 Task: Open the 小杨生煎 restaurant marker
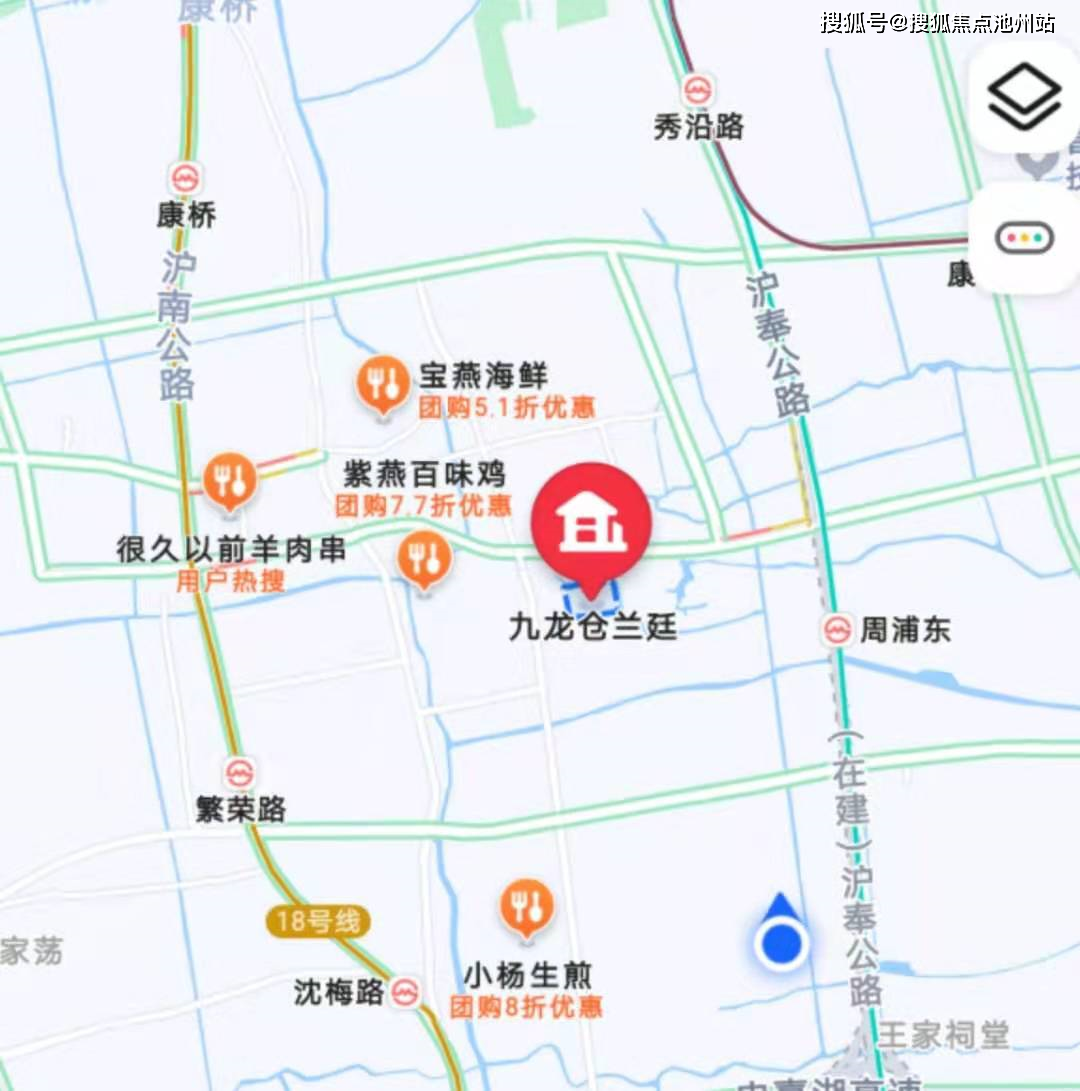(526, 908)
